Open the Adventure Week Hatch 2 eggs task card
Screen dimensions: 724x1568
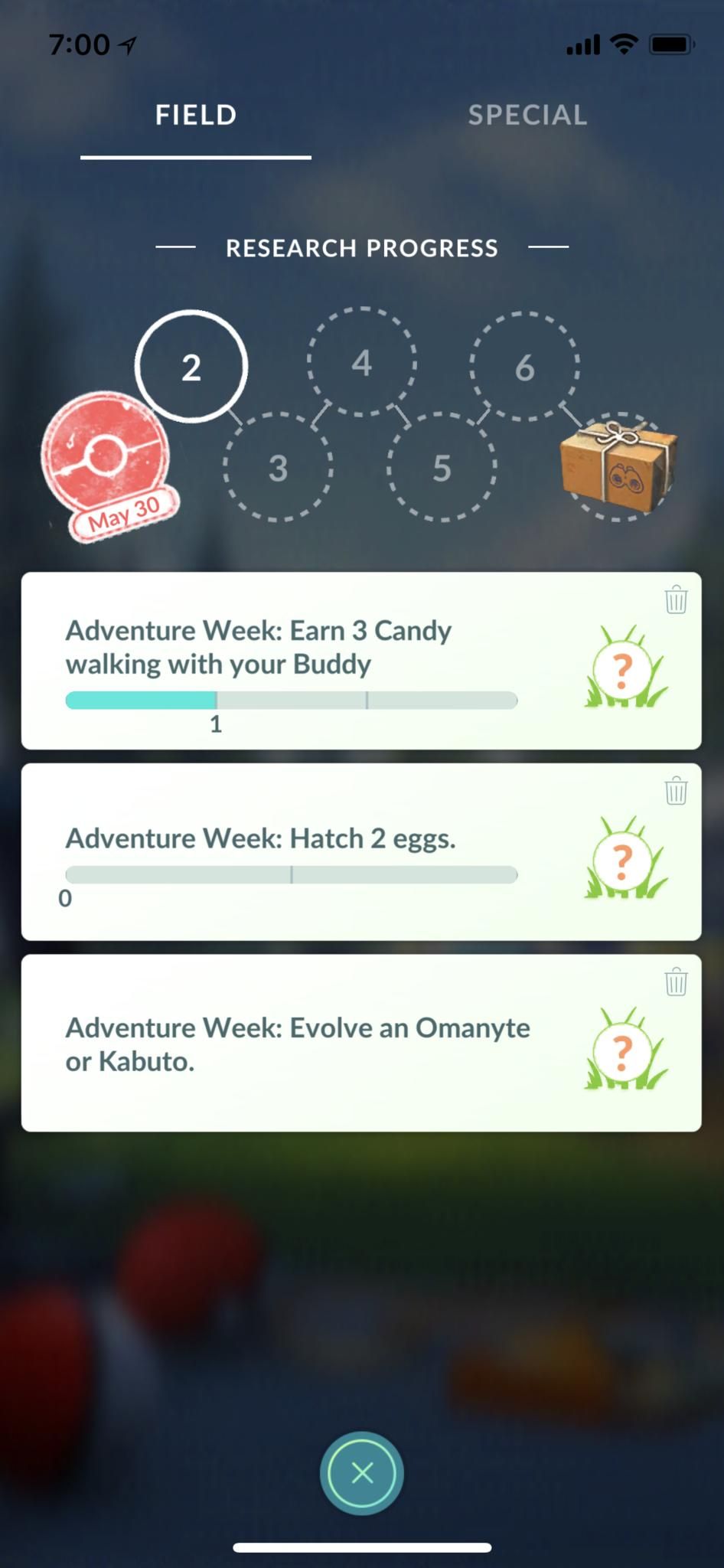tap(306, 850)
